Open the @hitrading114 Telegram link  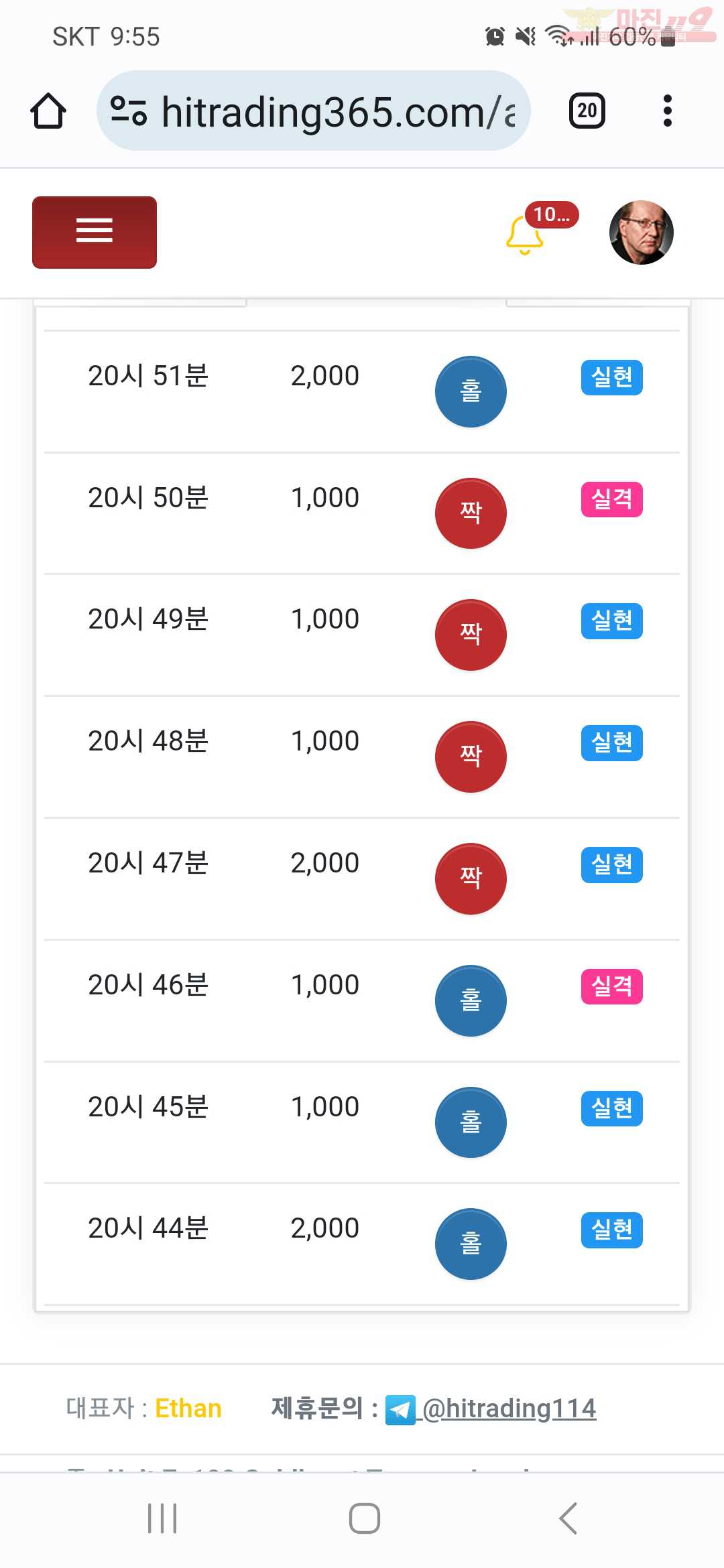[509, 1409]
